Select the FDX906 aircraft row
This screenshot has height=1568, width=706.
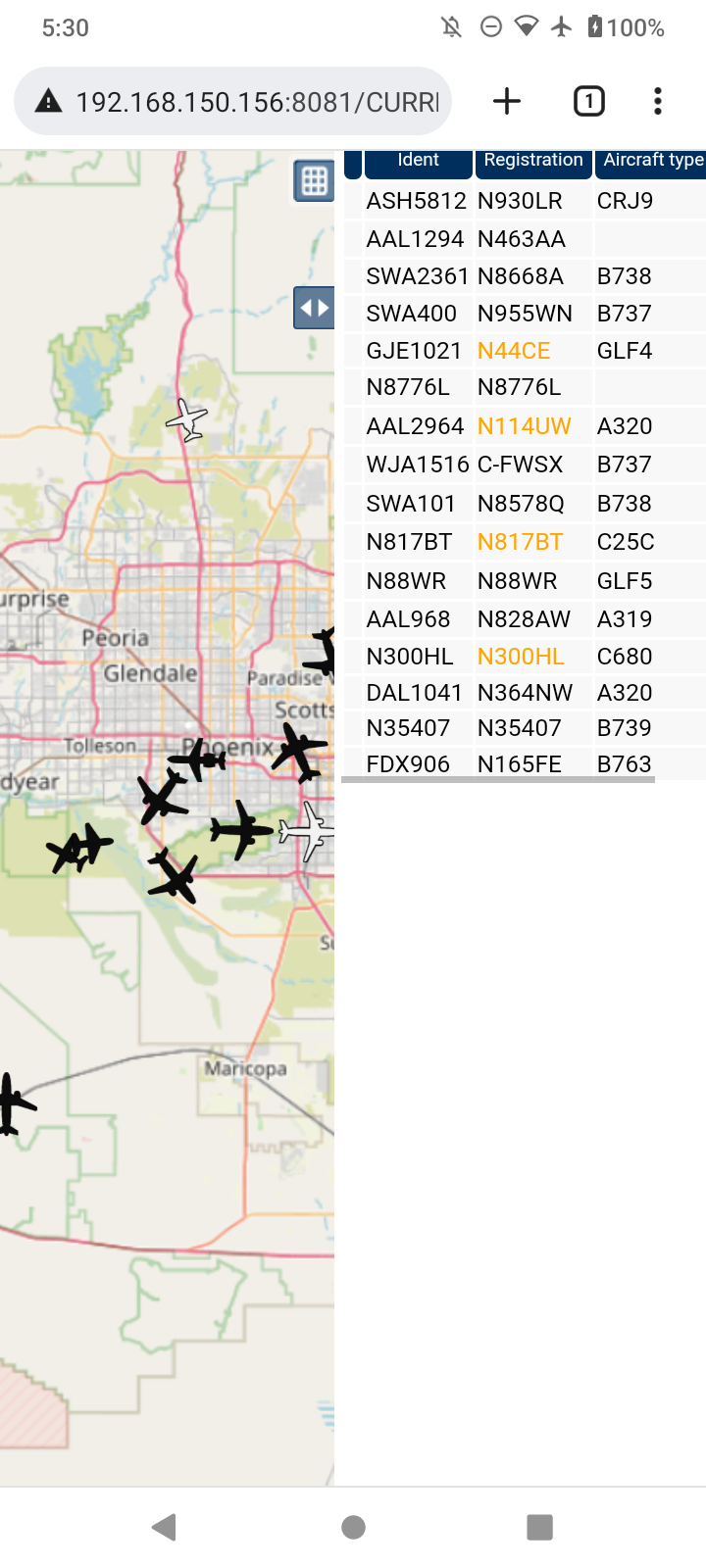(x=525, y=763)
